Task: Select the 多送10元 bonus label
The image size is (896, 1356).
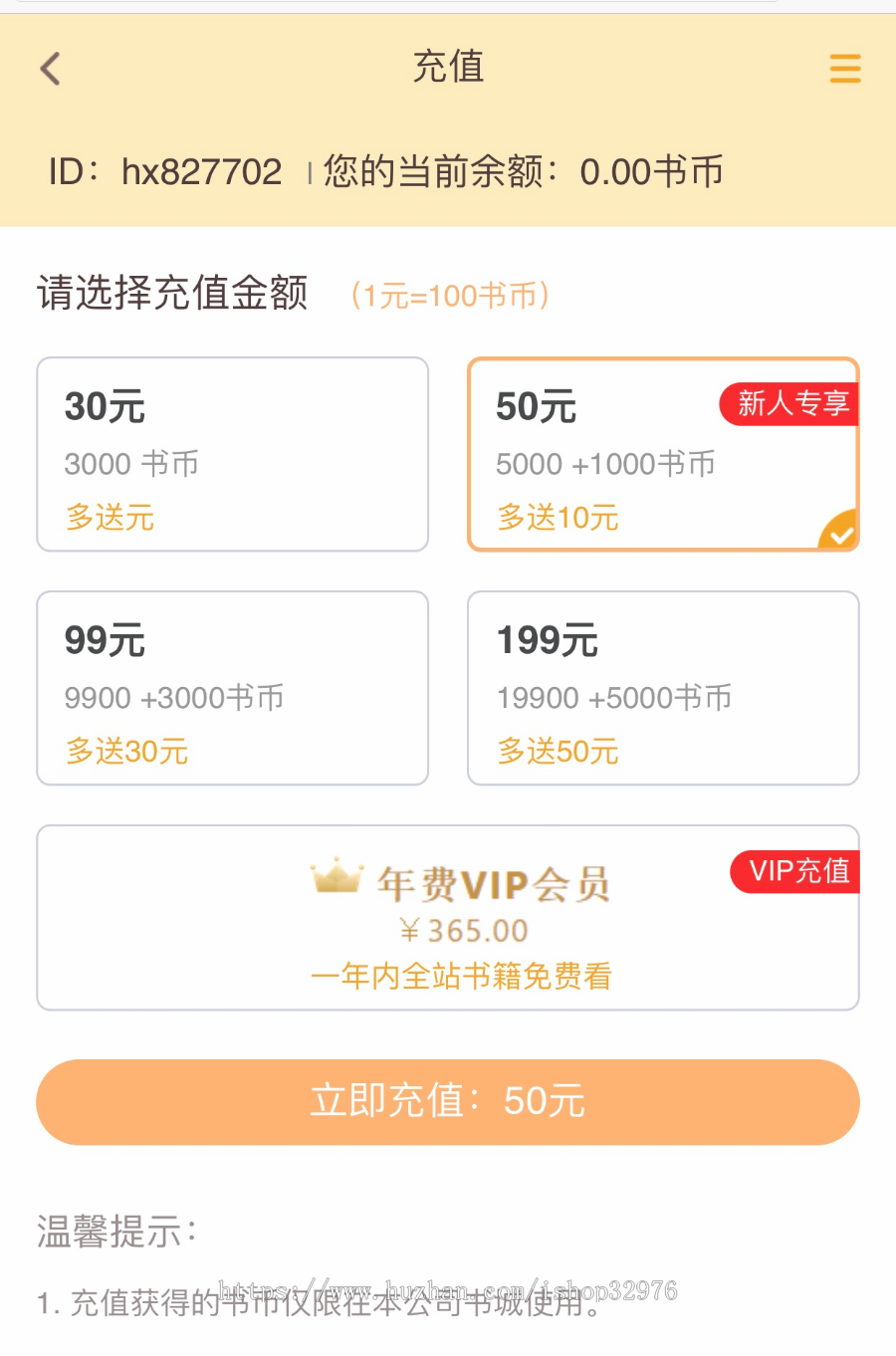Action: pos(558,517)
